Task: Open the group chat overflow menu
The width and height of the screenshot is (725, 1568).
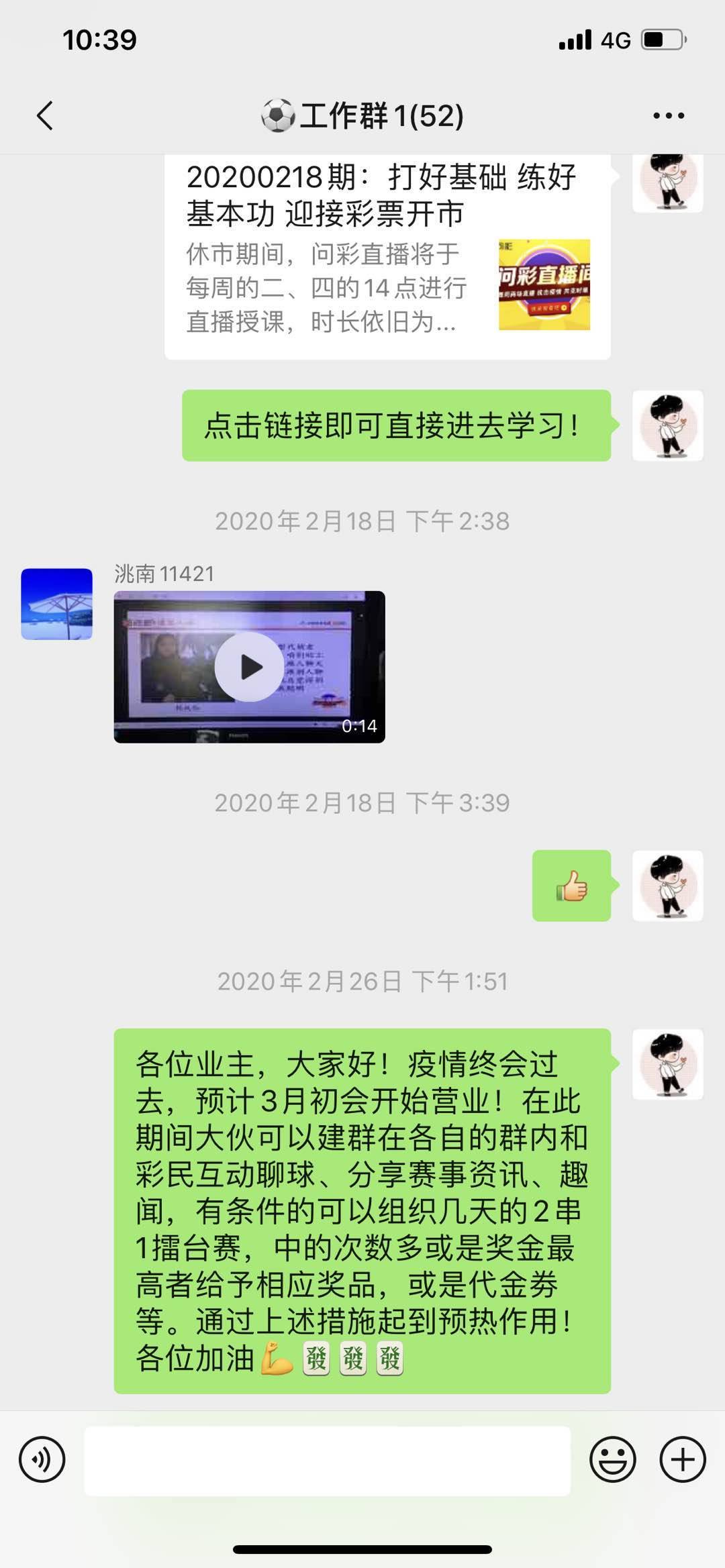Action: click(669, 115)
